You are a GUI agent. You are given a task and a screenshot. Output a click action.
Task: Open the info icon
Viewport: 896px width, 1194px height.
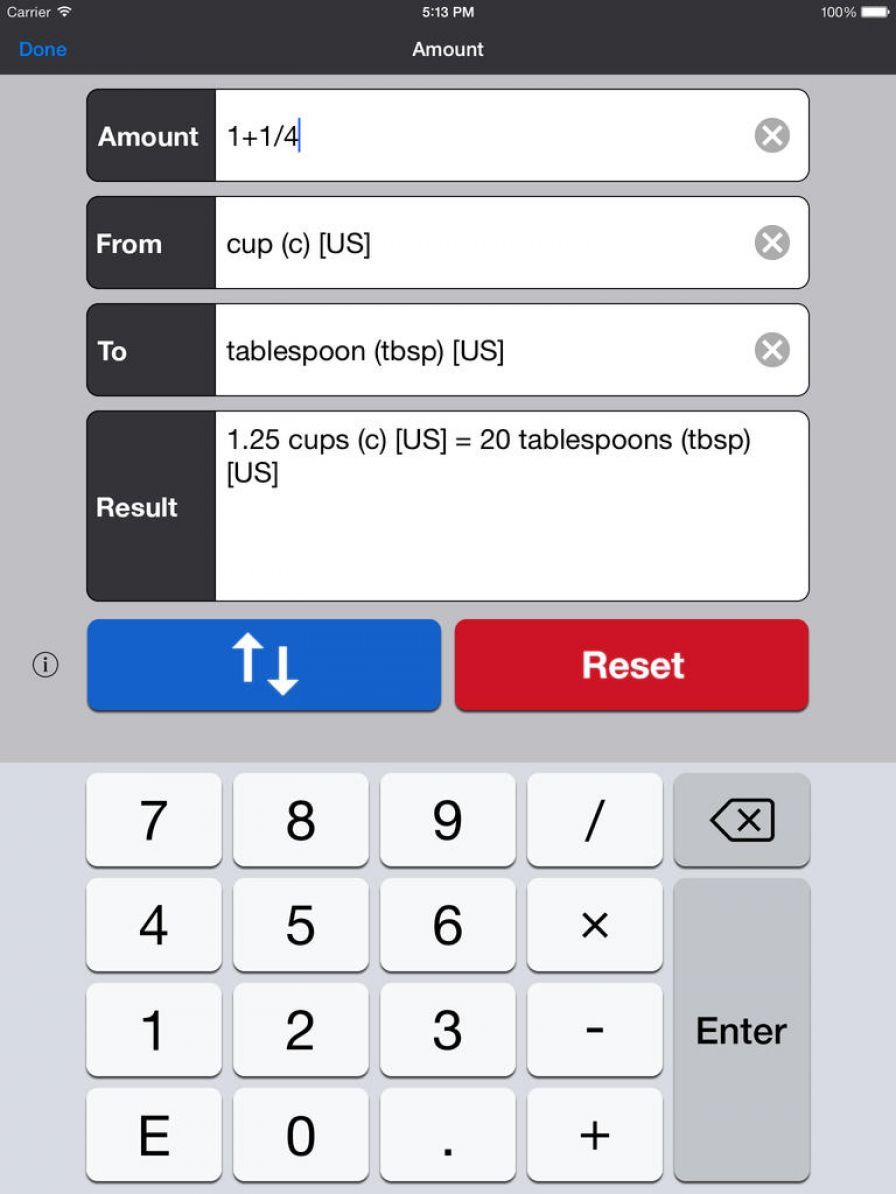46,665
